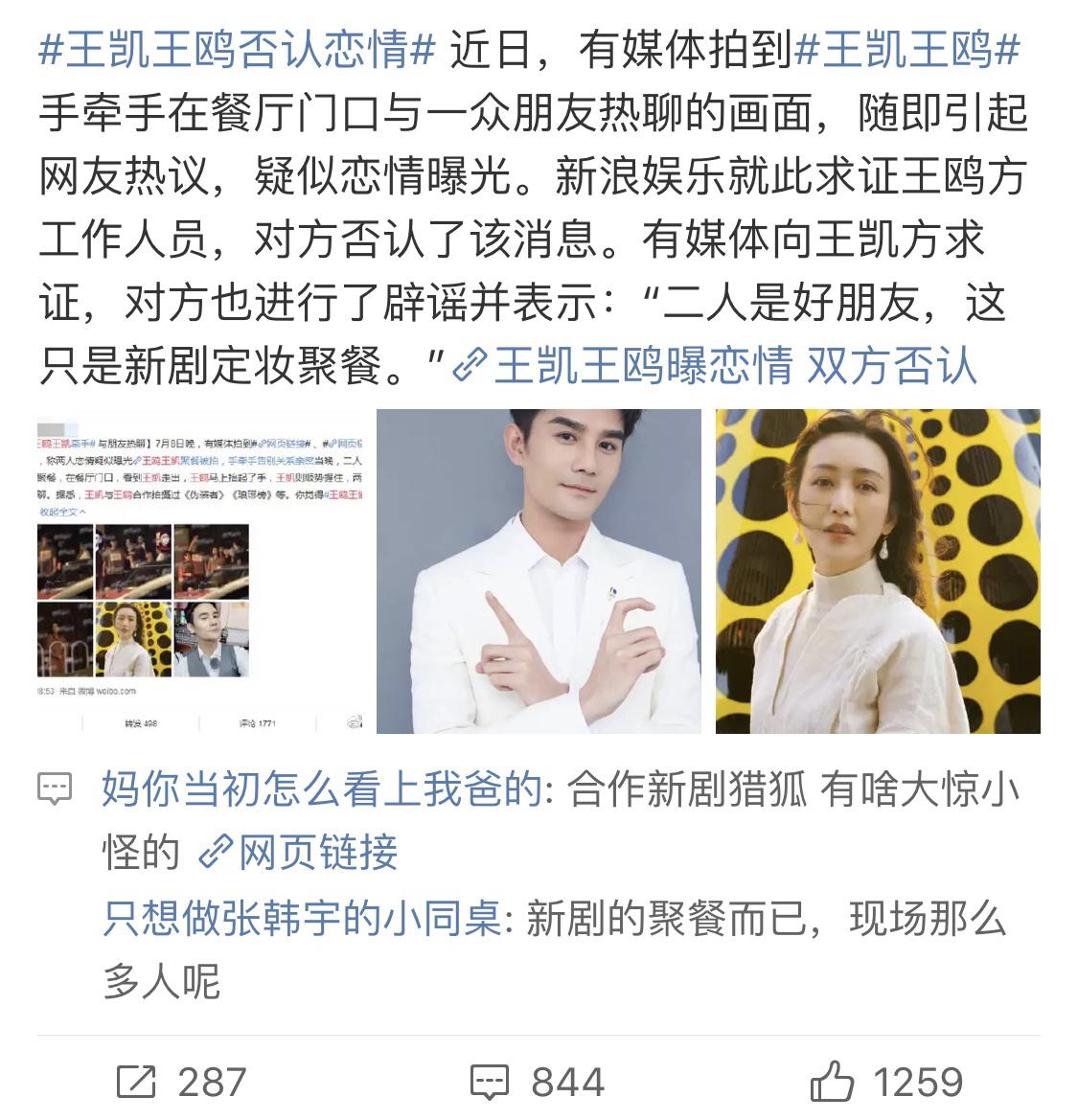Open the #王凯王鸥# hashtag link

(x=906, y=50)
